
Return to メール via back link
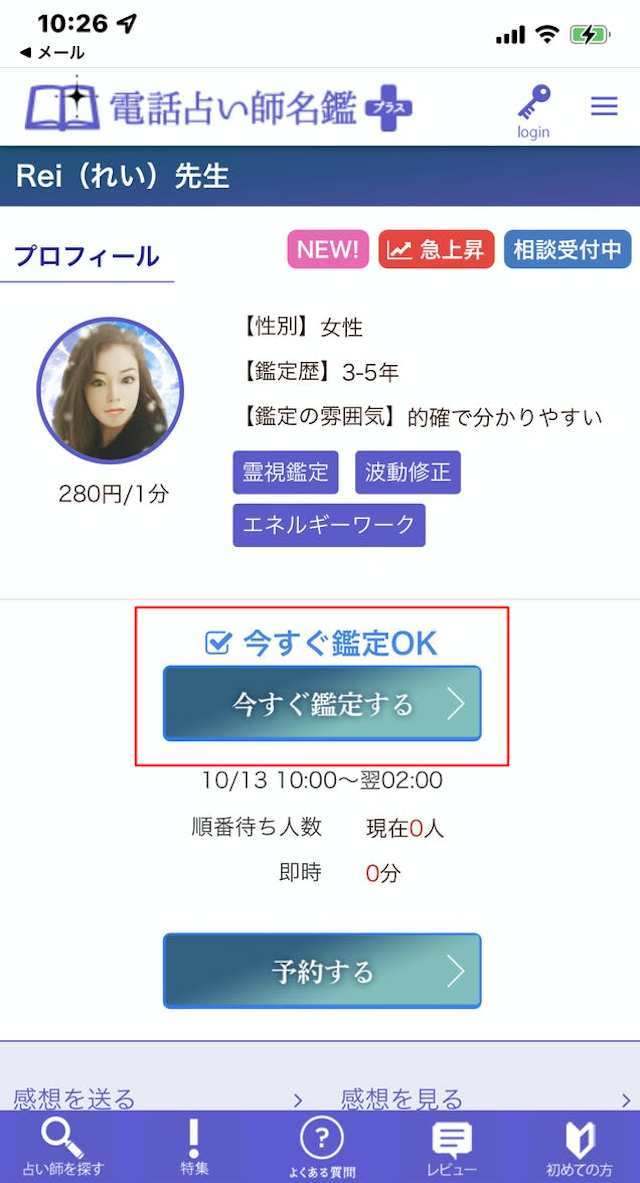click(52, 53)
